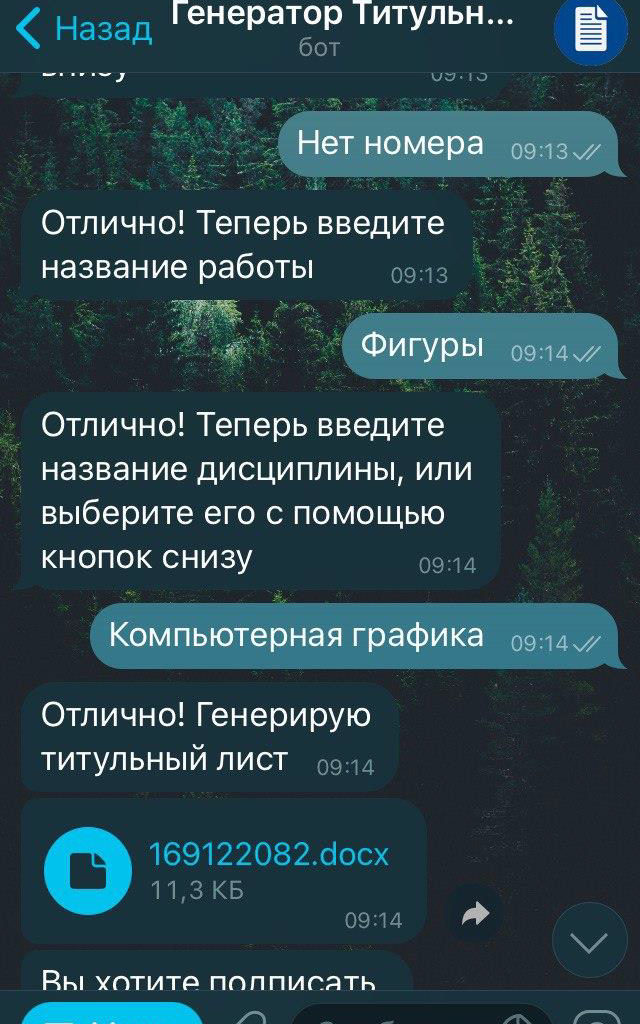The width and height of the screenshot is (640, 1024).
Task: Go back via Назад button
Action: point(84,29)
